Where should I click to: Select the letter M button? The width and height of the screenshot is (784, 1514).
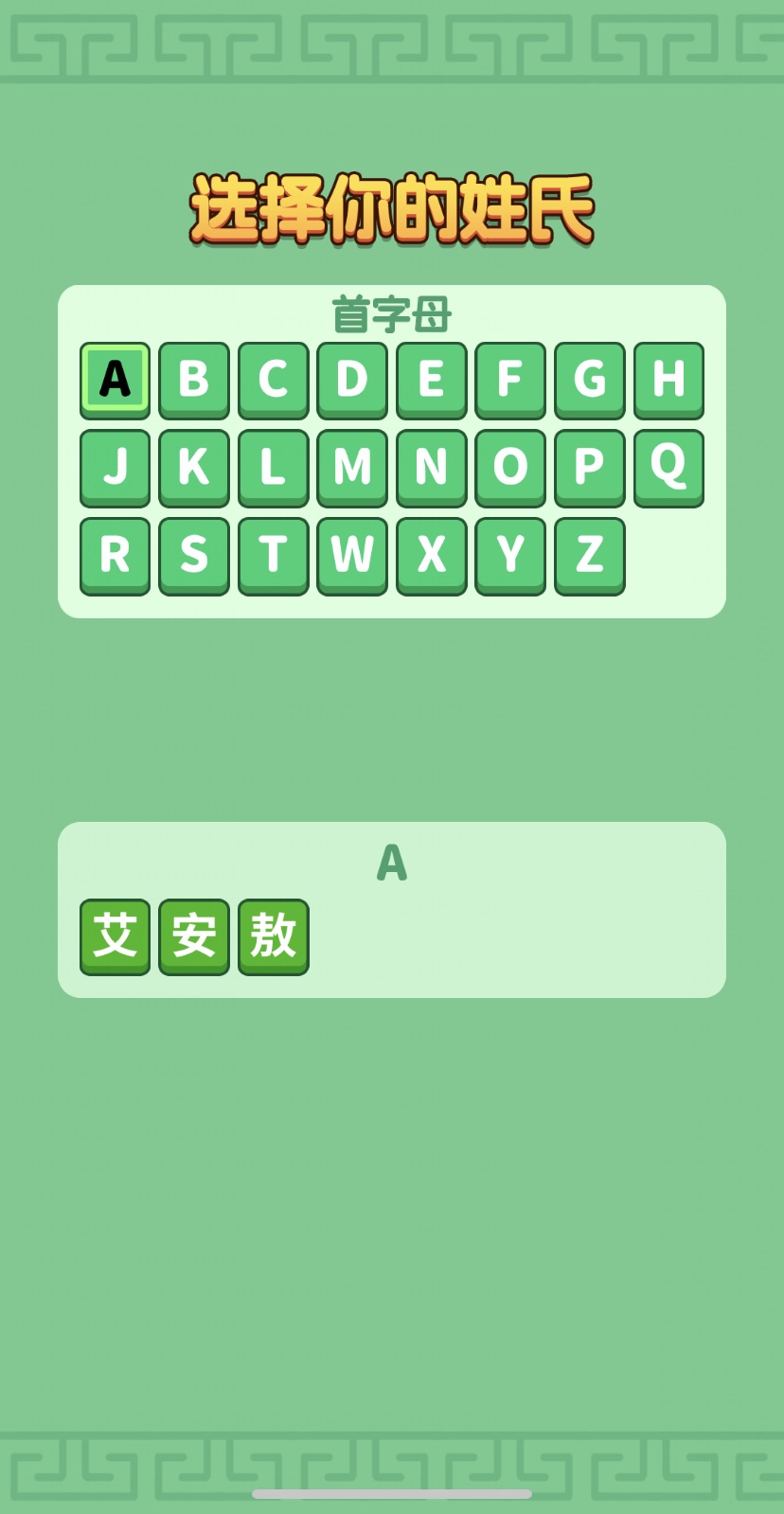tap(352, 467)
